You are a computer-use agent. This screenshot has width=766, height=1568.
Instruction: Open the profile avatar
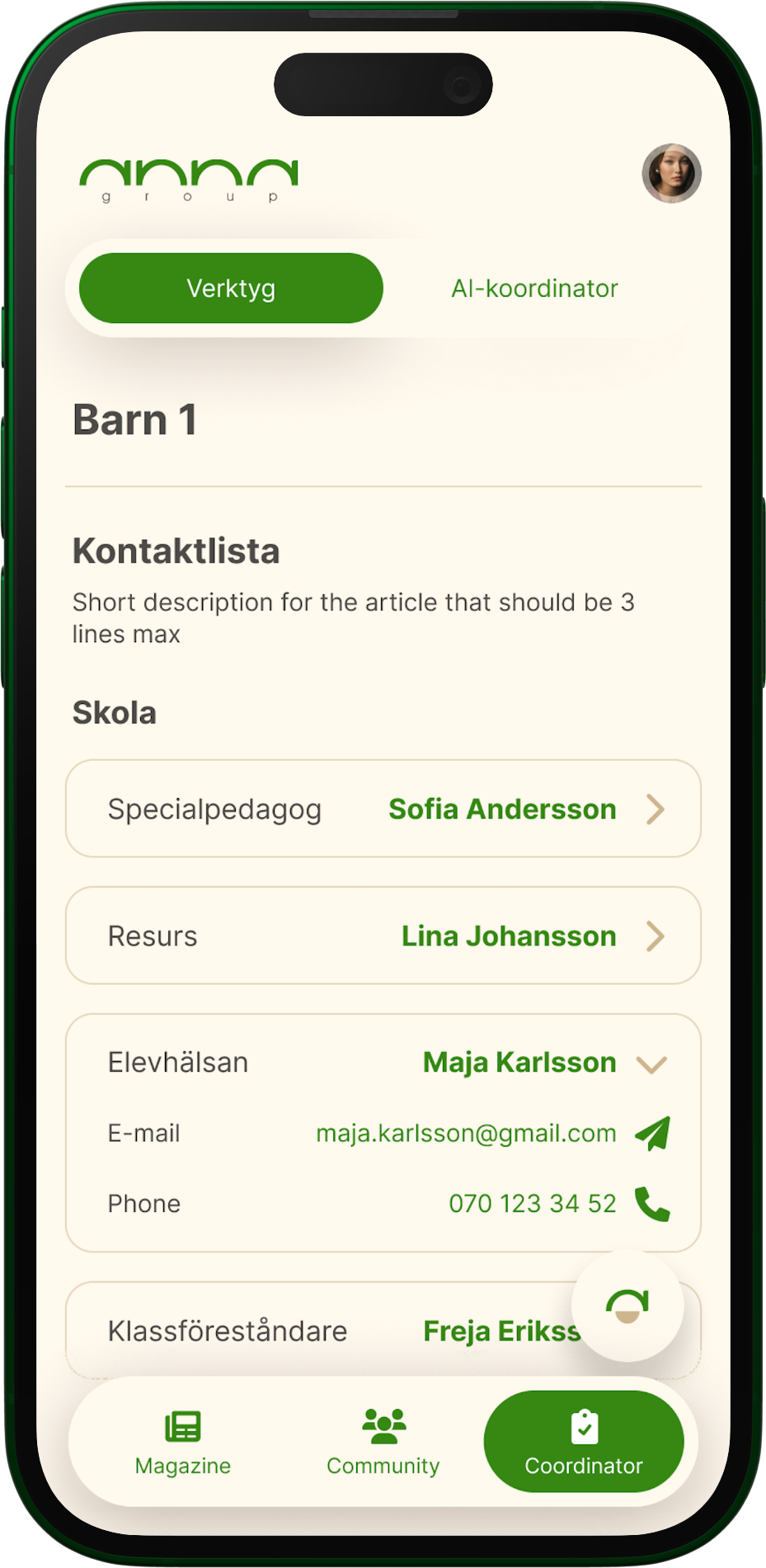coord(671,173)
